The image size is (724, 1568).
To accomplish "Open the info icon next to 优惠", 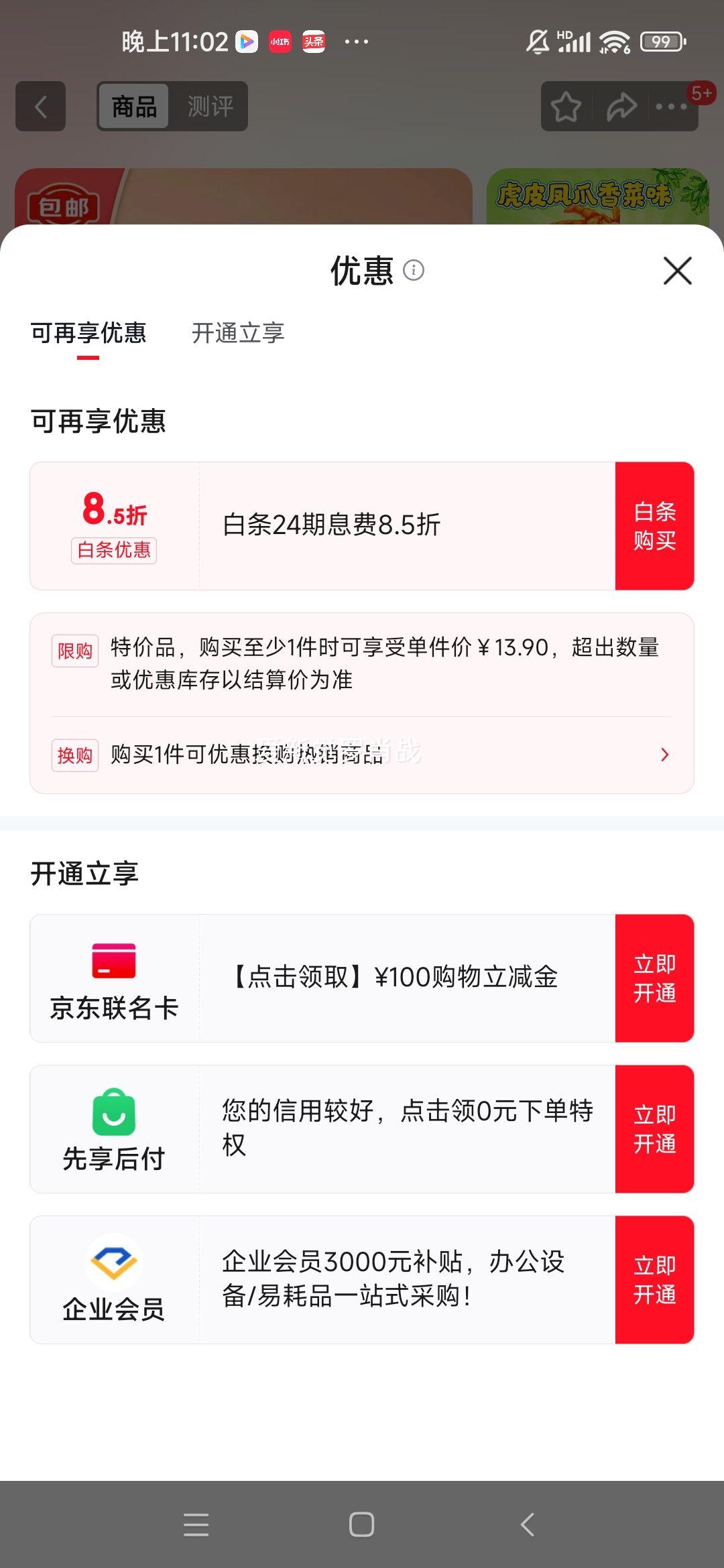I will [414, 270].
